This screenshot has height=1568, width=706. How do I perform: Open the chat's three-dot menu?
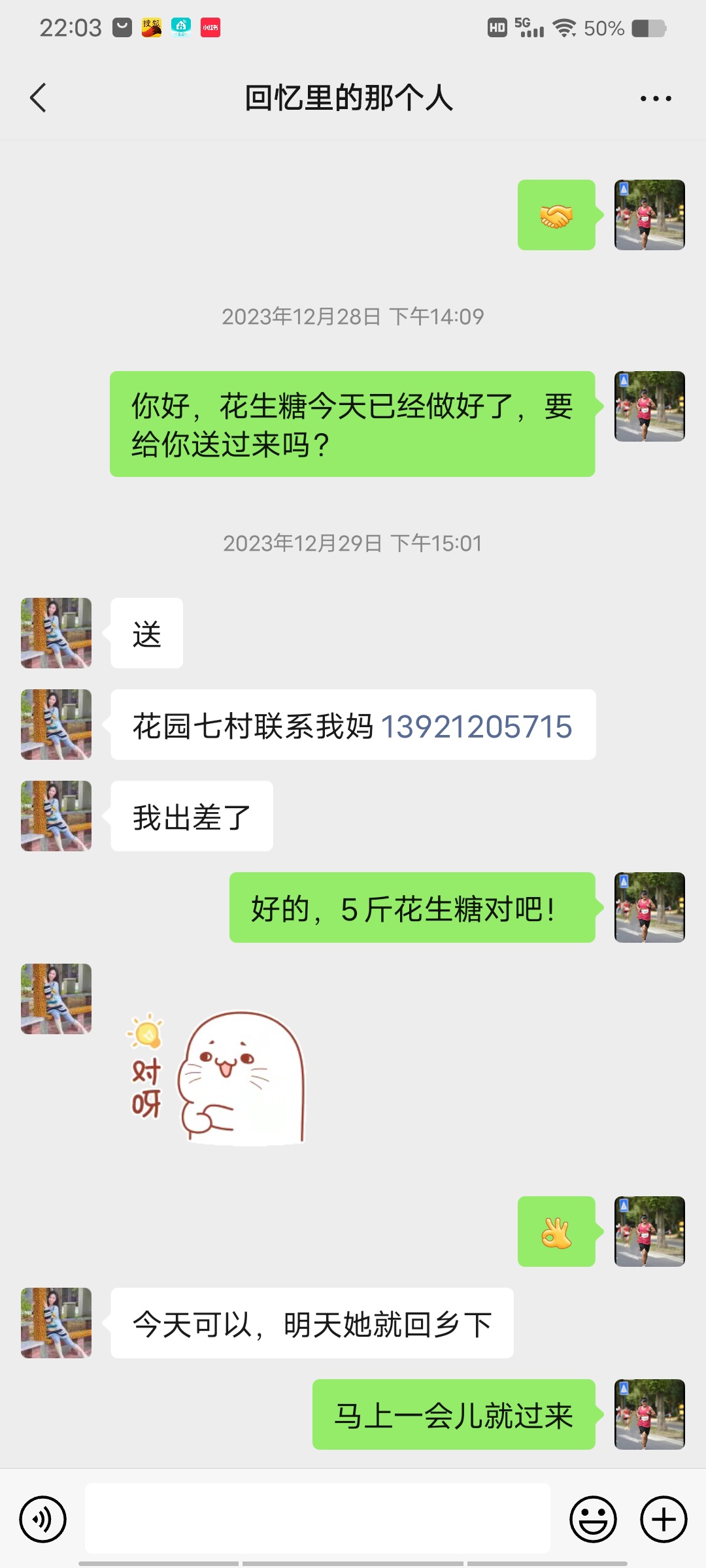pyautogui.click(x=655, y=99)
